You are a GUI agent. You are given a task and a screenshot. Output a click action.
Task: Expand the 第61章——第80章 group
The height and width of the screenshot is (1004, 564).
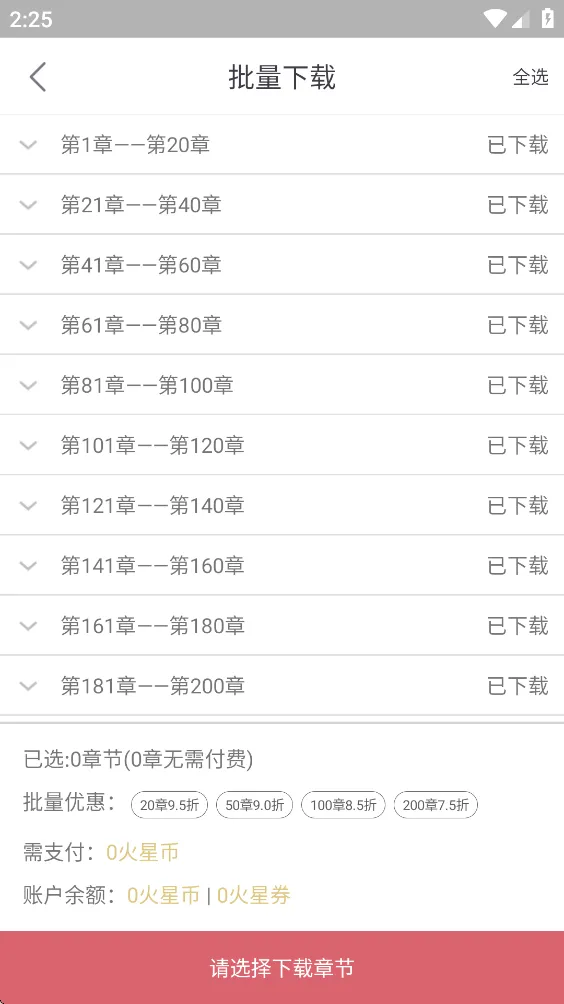click(x=282, y=325)
